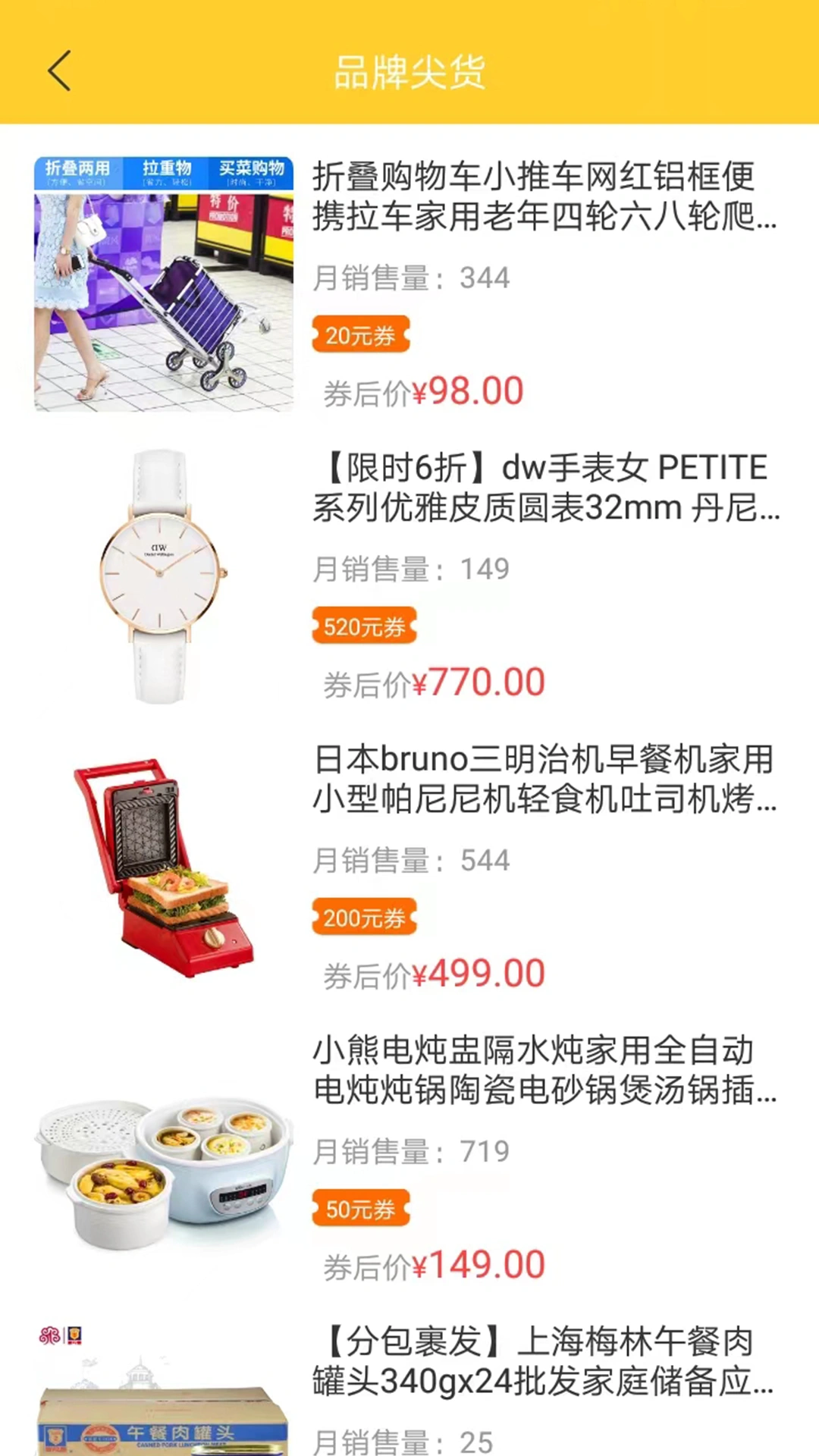Tap the 券后价¥98.00 price

click(425, 391)
